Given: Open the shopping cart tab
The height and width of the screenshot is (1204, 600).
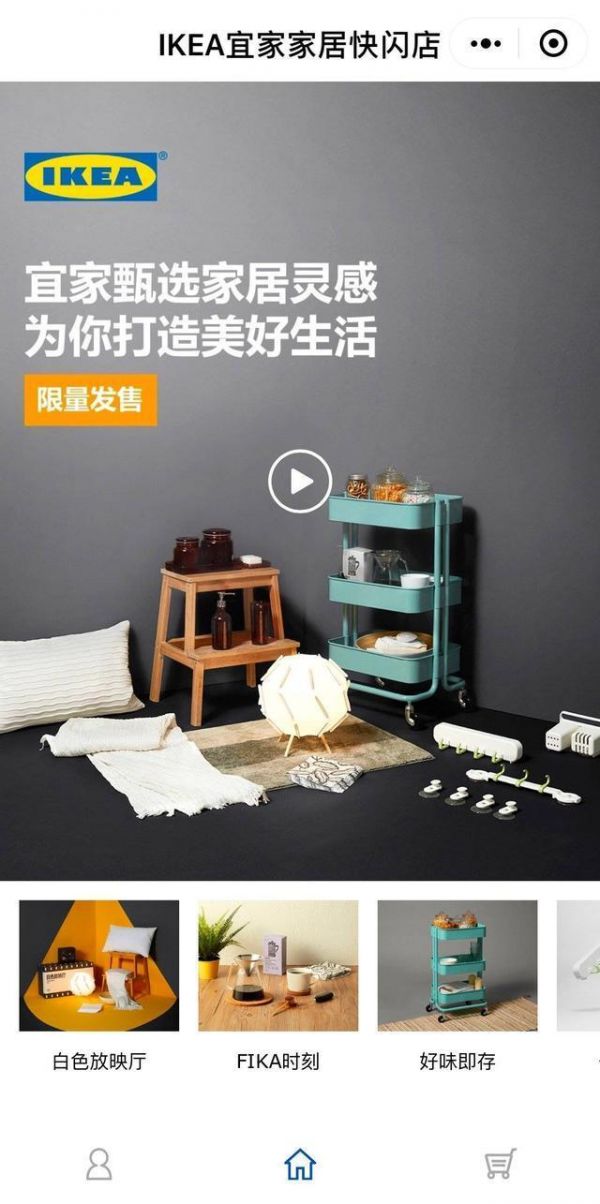Looking at the screenshot, I should [500, 1164].
